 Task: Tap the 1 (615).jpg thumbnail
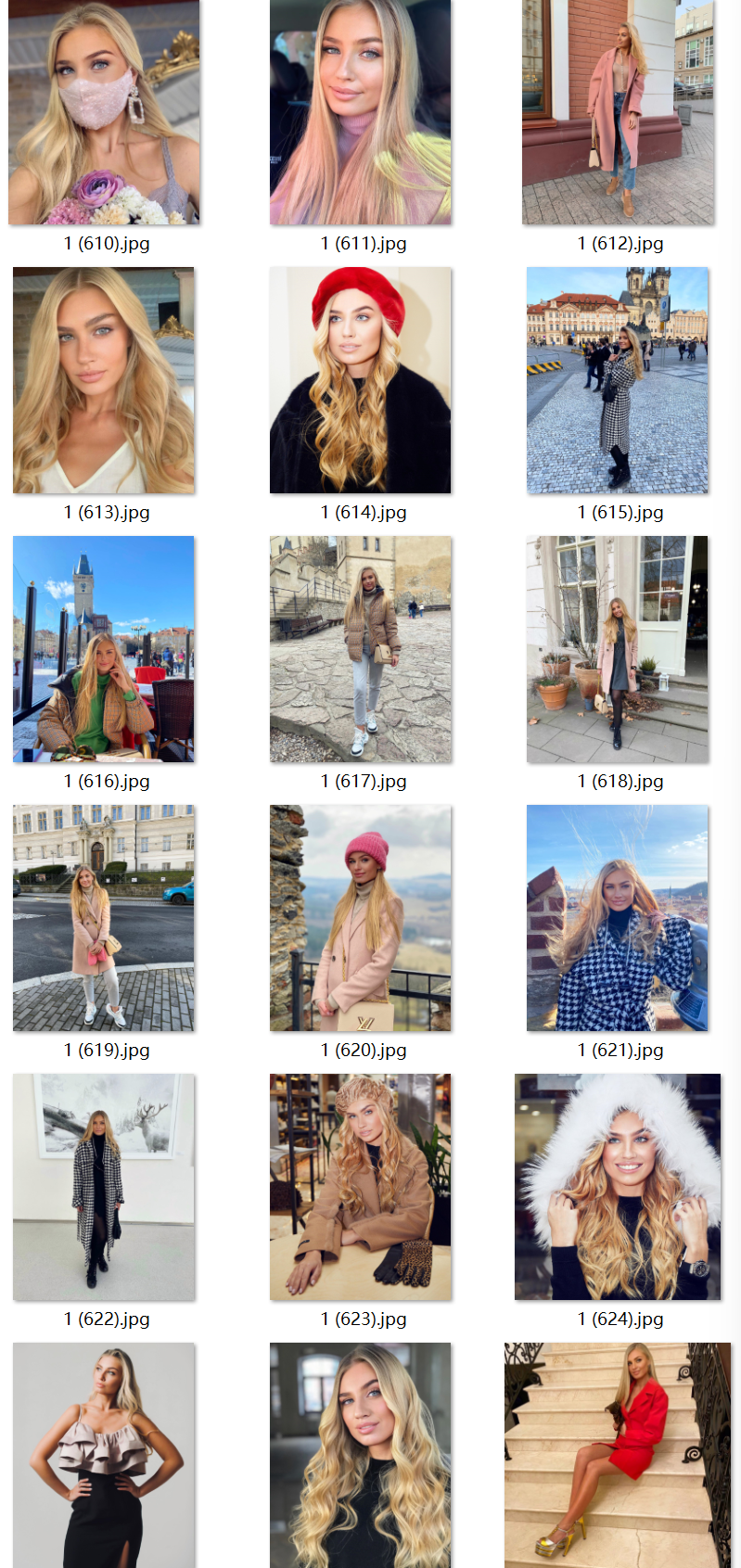pyautogui.click(x=618, y=380)
